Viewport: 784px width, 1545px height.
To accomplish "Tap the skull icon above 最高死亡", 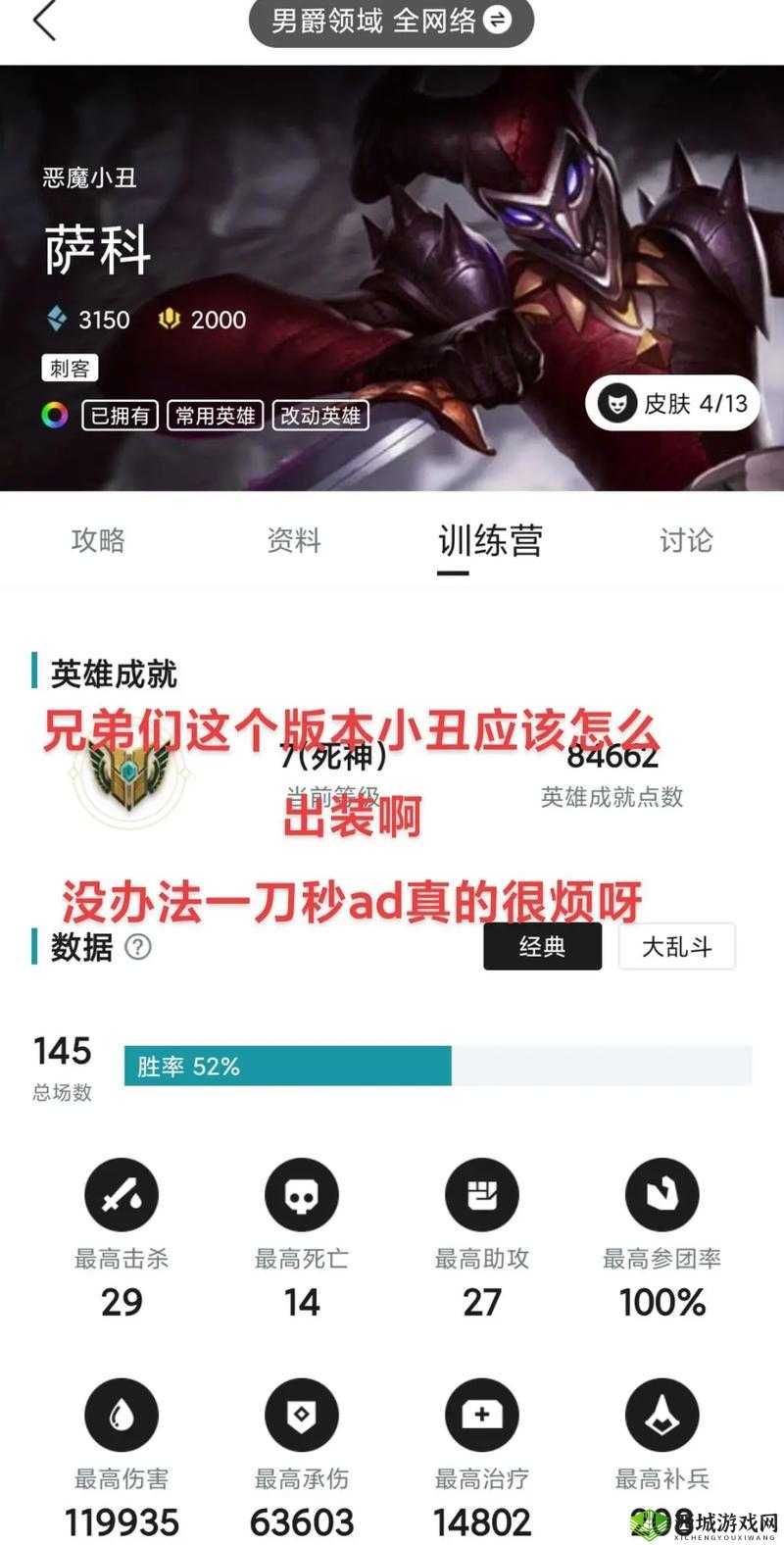I will coord(302,1194).
